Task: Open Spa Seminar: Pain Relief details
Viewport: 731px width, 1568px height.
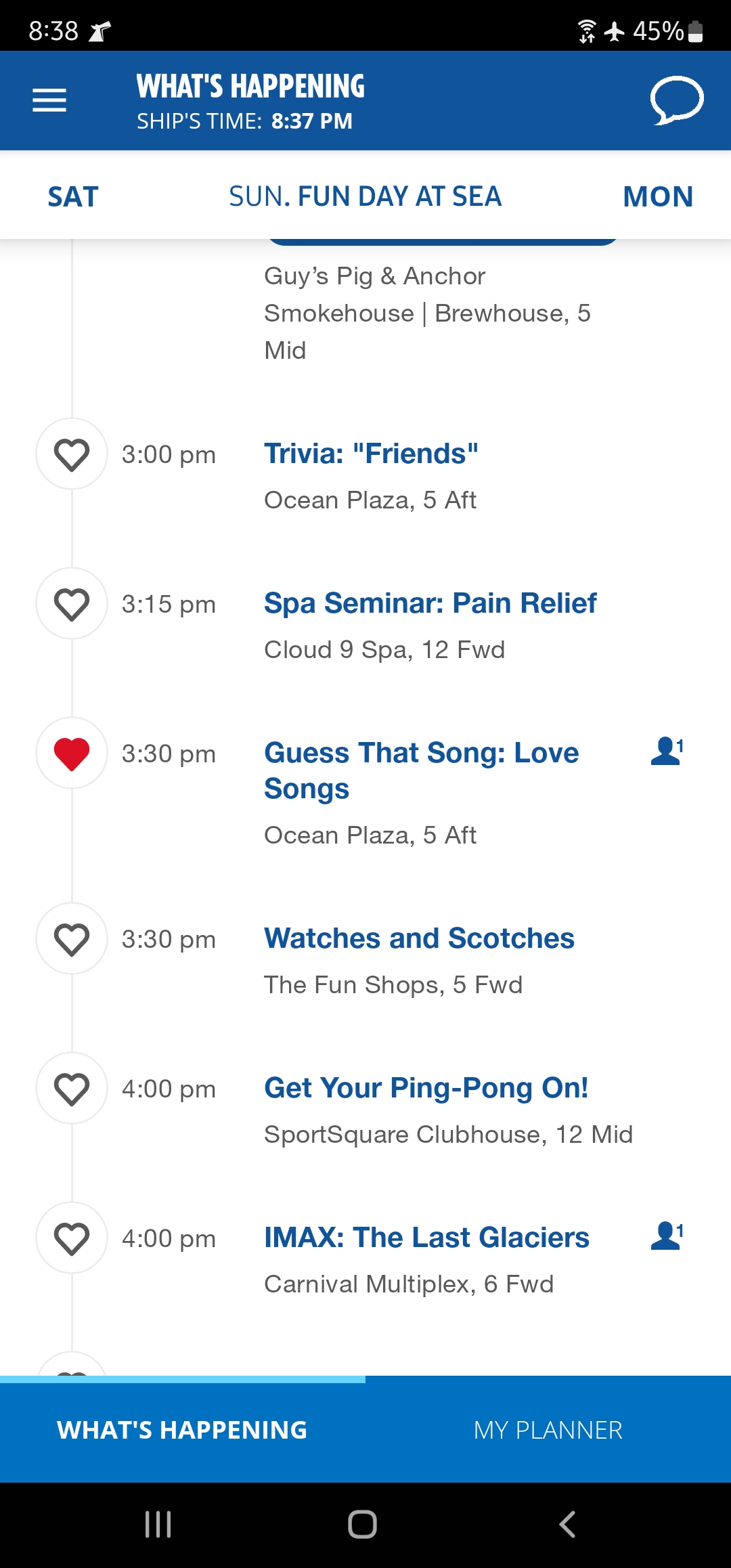Action: [x=430, y=603]
